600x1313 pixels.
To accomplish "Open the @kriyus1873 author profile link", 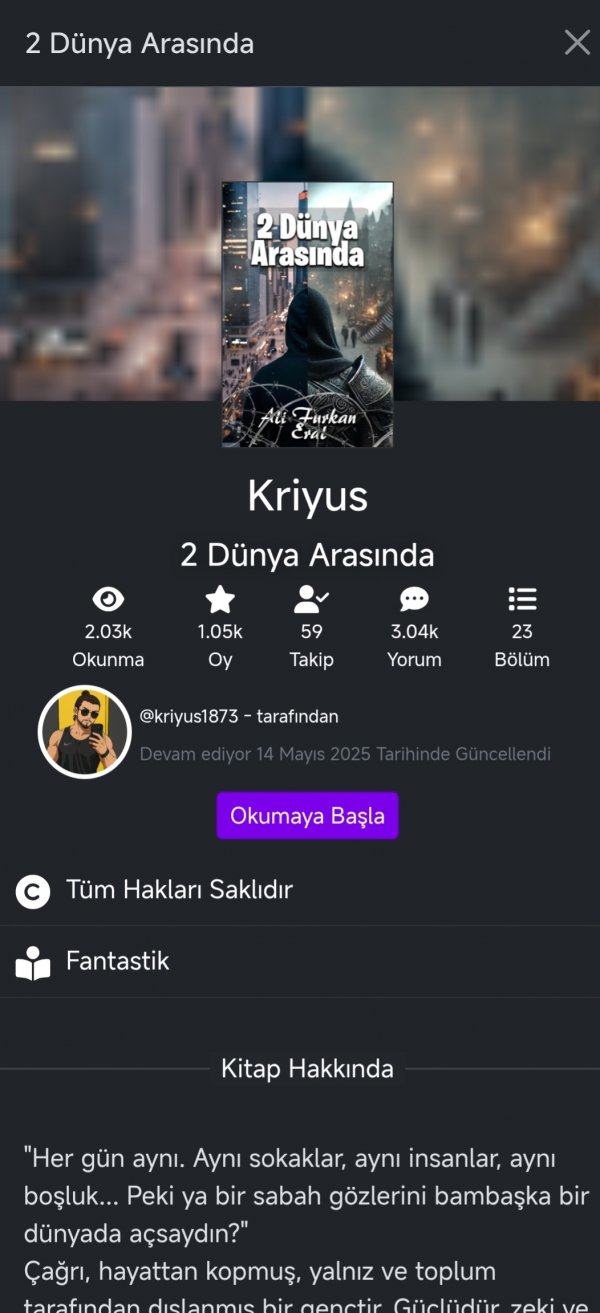I will coord(190,716).
